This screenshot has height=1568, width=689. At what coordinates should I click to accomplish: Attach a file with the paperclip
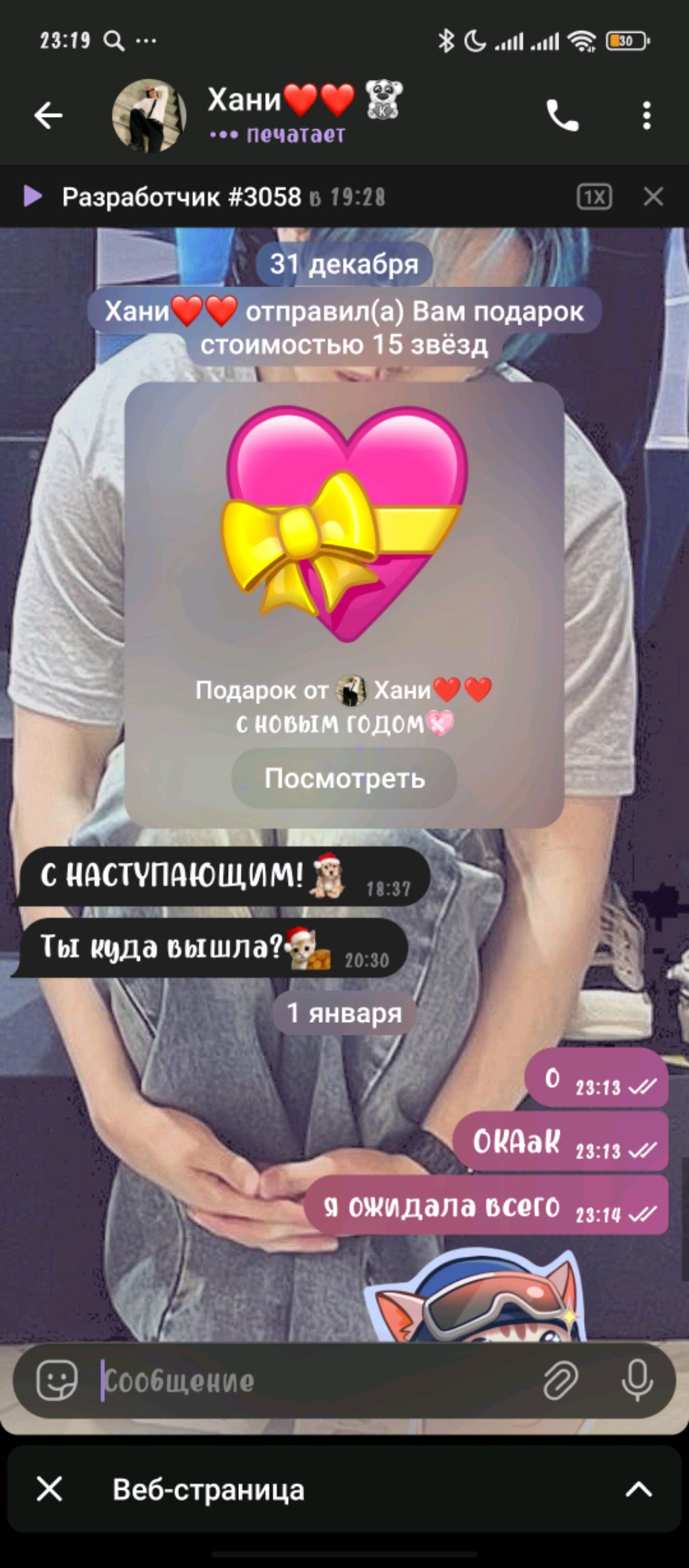[560, 1380]
